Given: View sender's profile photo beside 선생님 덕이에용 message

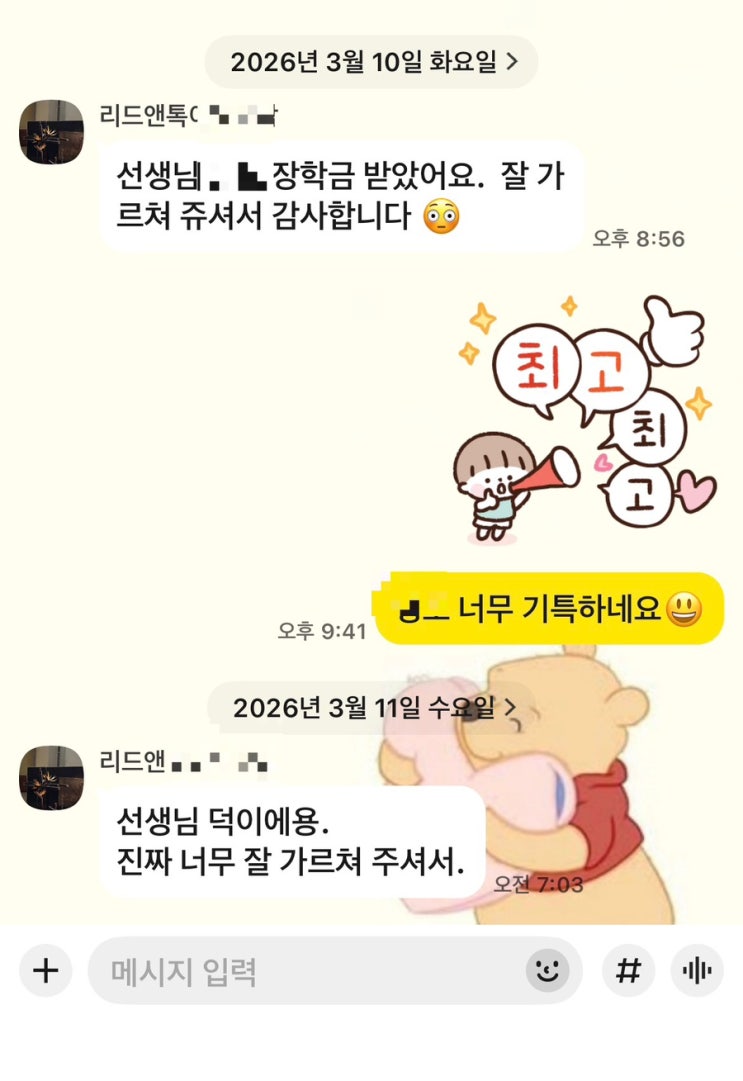Looking at the screenshot, I should click(x=51, y=778).
